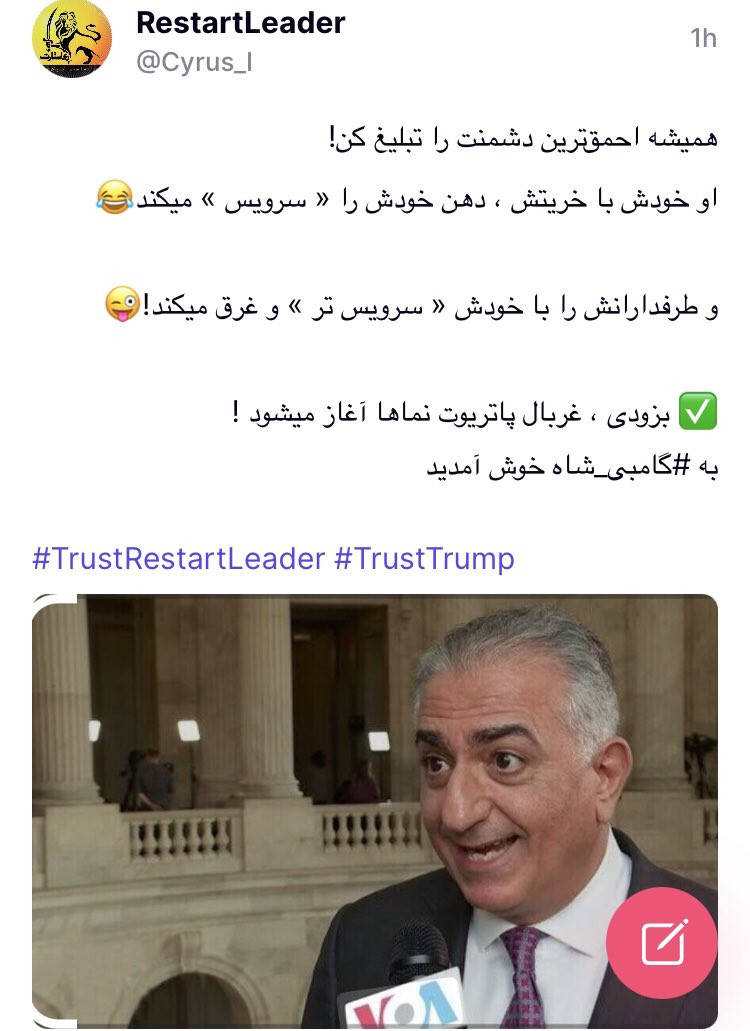Open the RestartLeader profile avatar
The width and height of the screenshot is (750, 1031).
click(72, 39)
